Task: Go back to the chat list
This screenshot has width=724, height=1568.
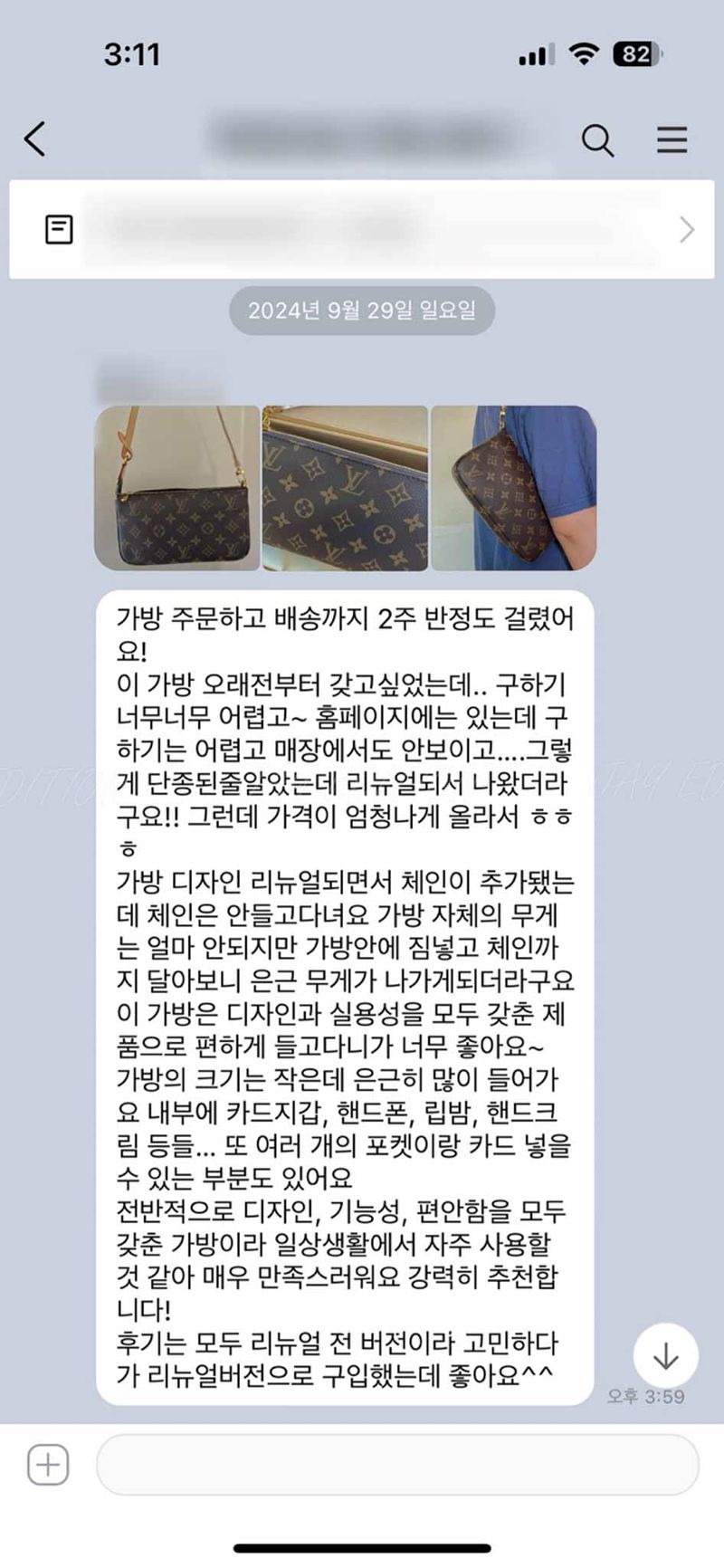Action: coord(35,139)
